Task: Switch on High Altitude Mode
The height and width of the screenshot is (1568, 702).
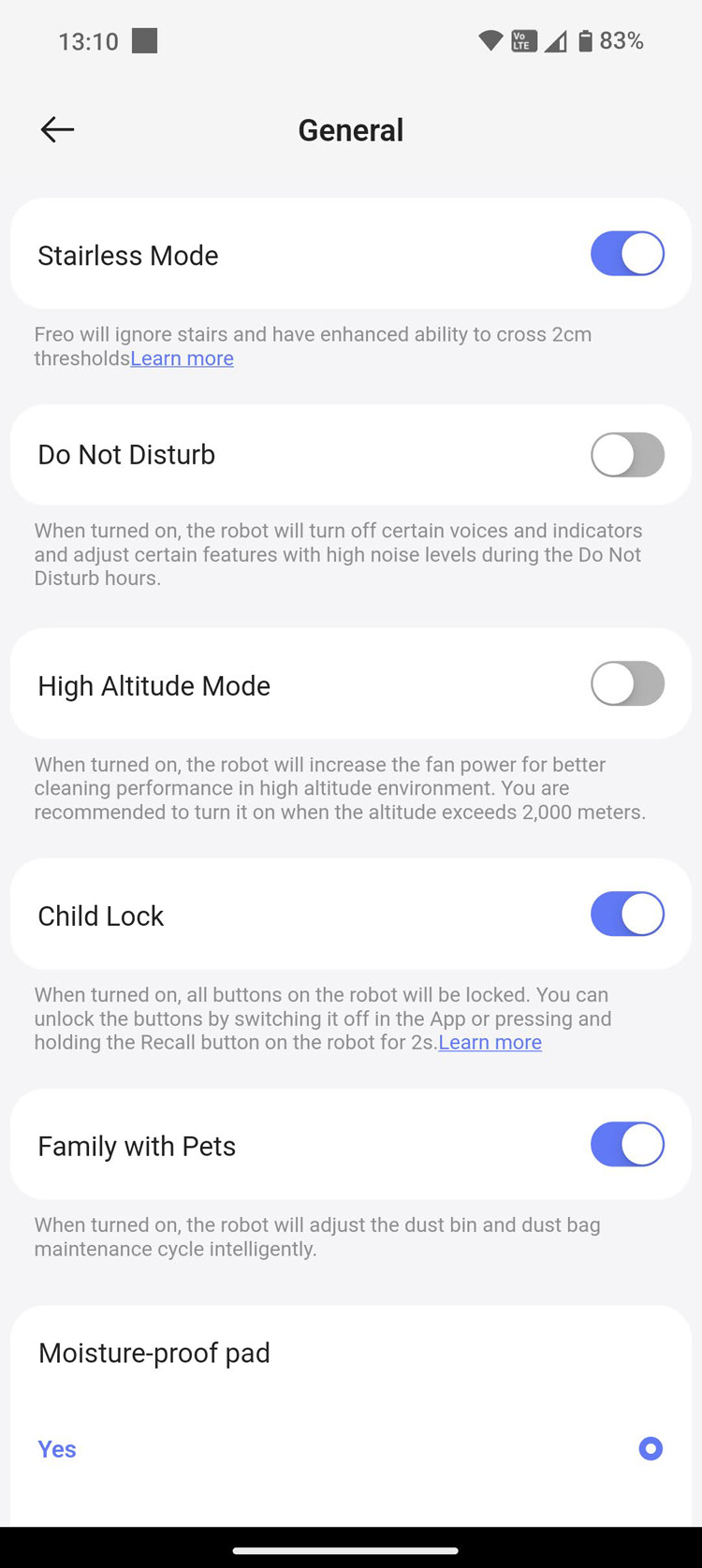Action: click(x=627, y=684)
